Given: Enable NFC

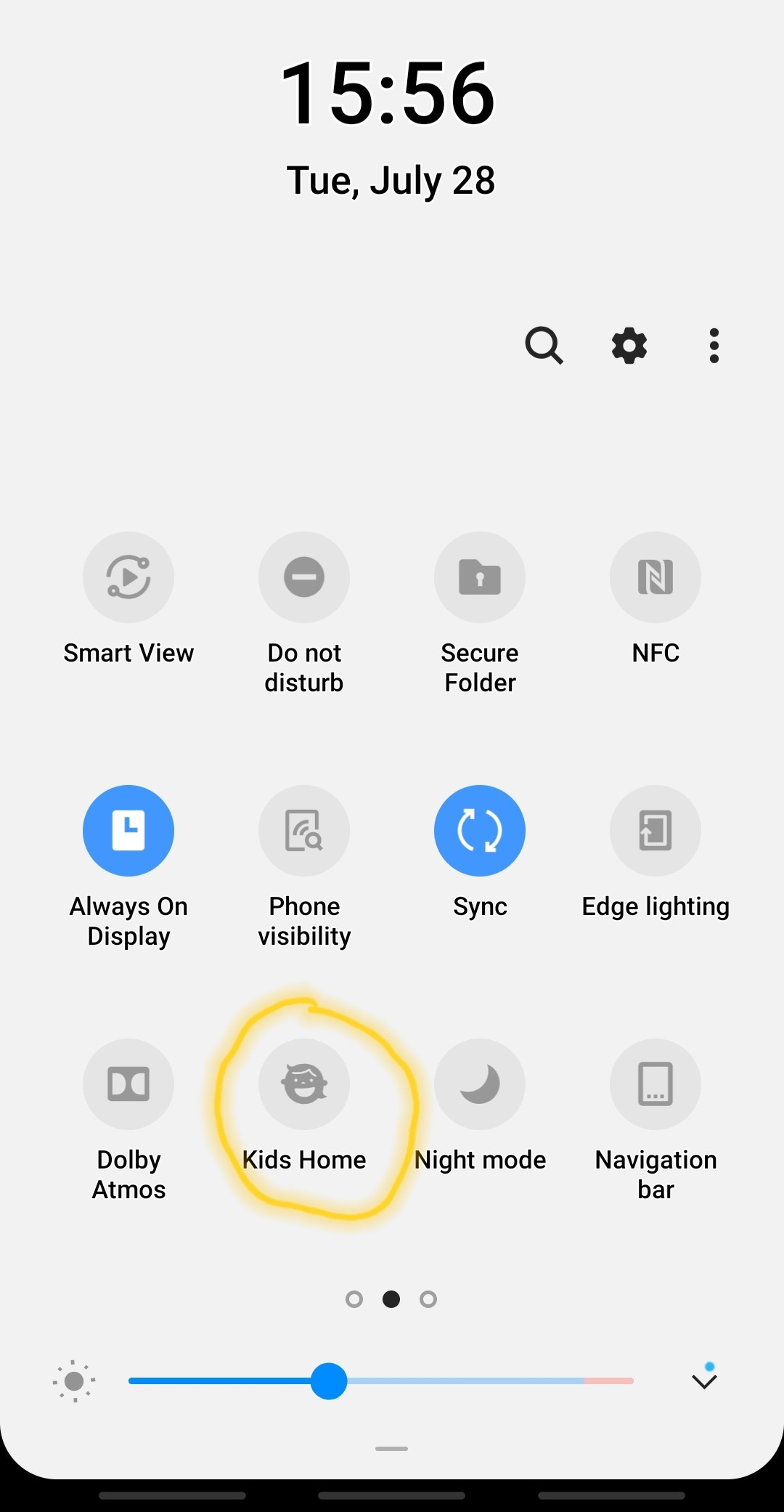Looking at the screenshot, I should coord(656,577).
